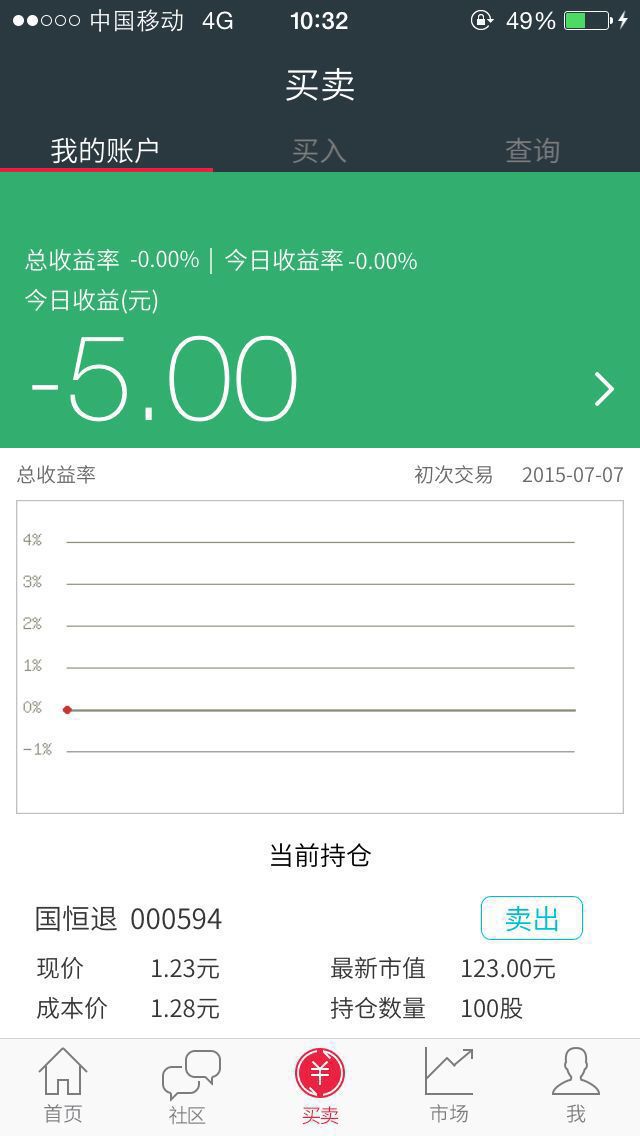
Task: Open the 我 profile tab
Action: 575,1086
